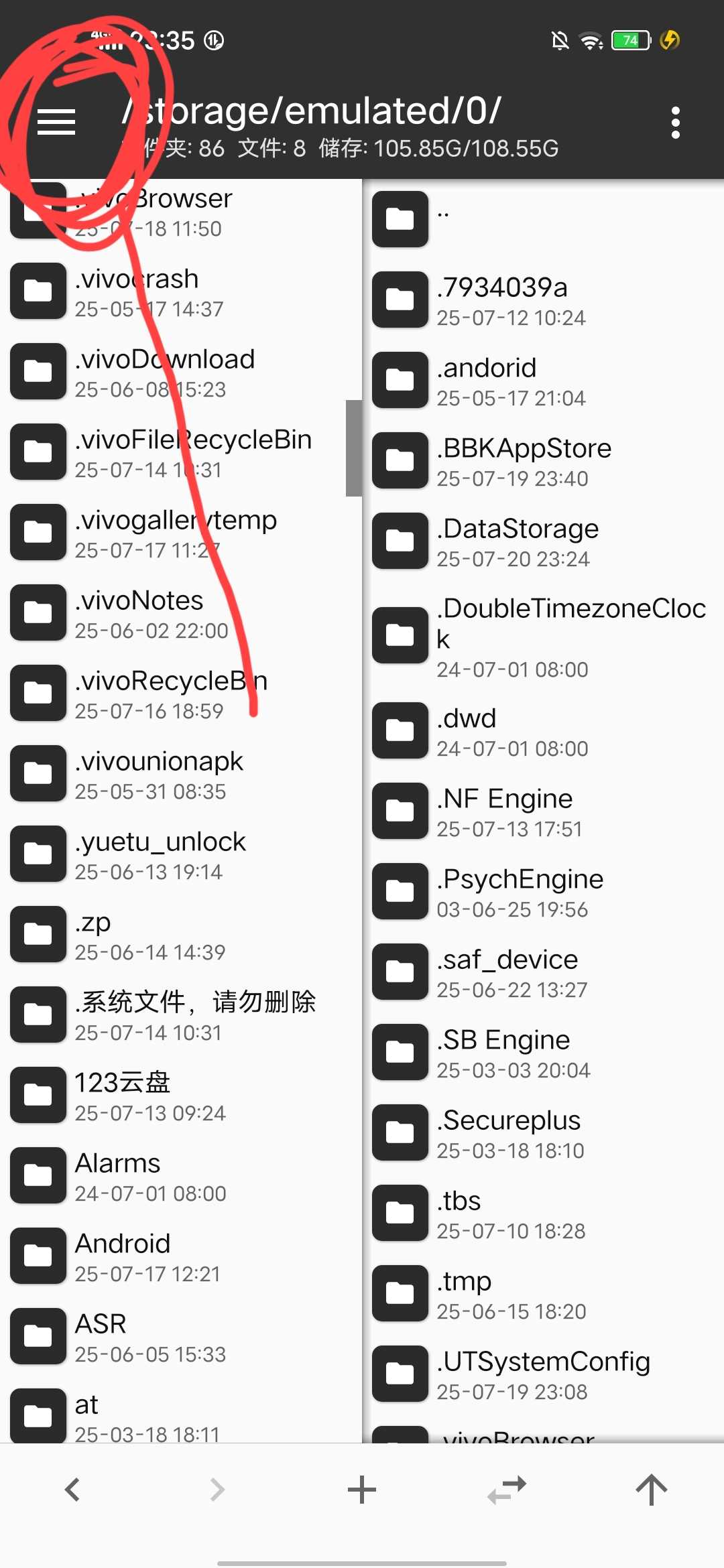
Task: Open the parent directory ".." entry
Action: (544, 219)
